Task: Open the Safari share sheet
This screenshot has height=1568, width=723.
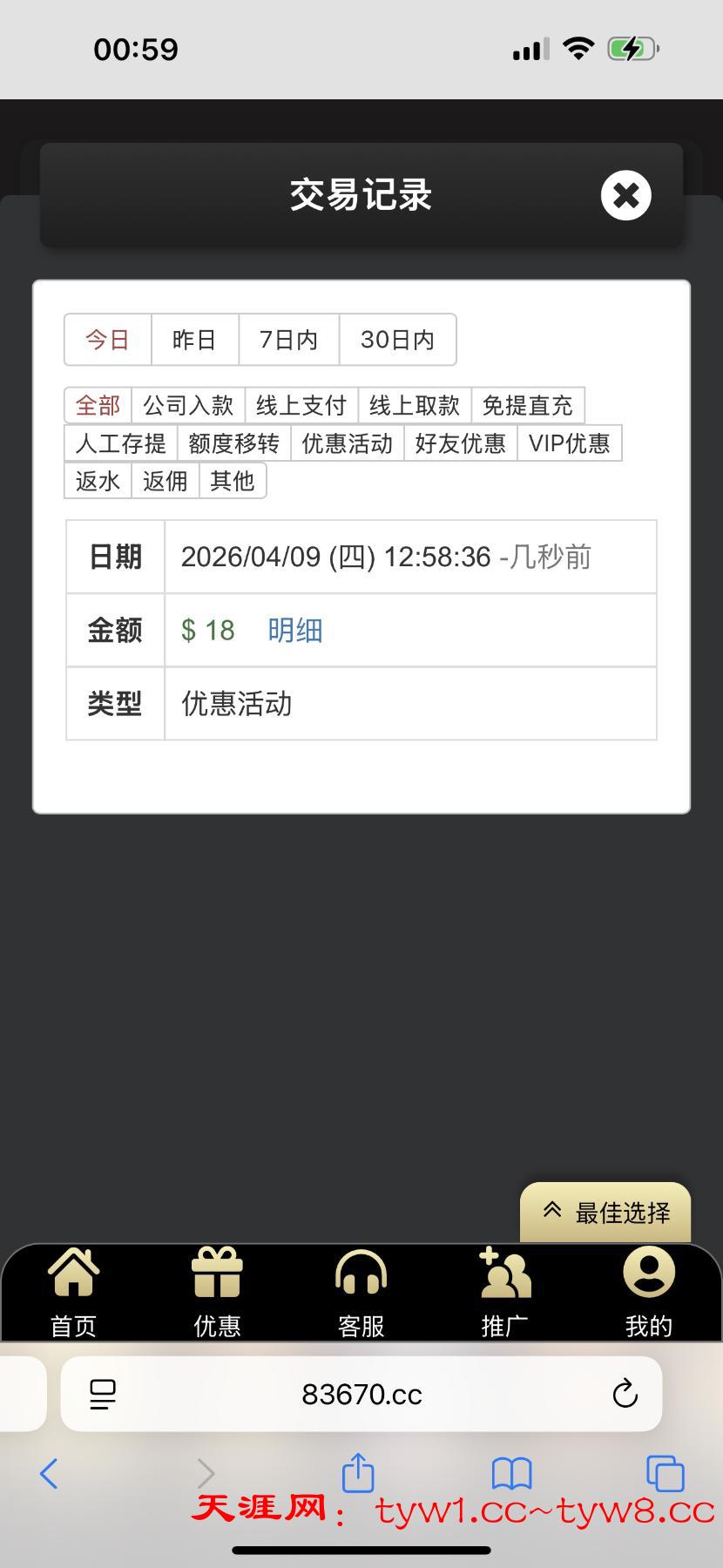Action: click(x=358, y=1473)
